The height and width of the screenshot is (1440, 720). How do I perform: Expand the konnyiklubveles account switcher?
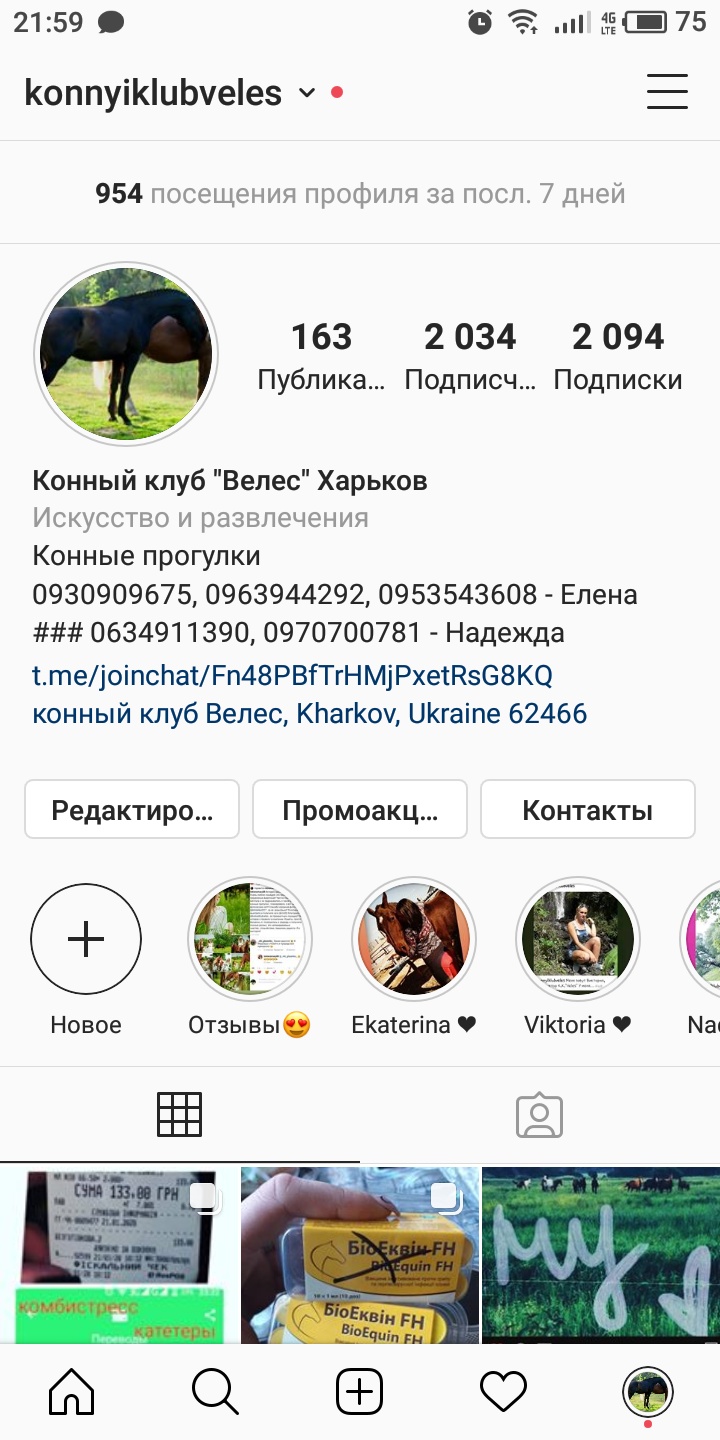tap(307, 93)
